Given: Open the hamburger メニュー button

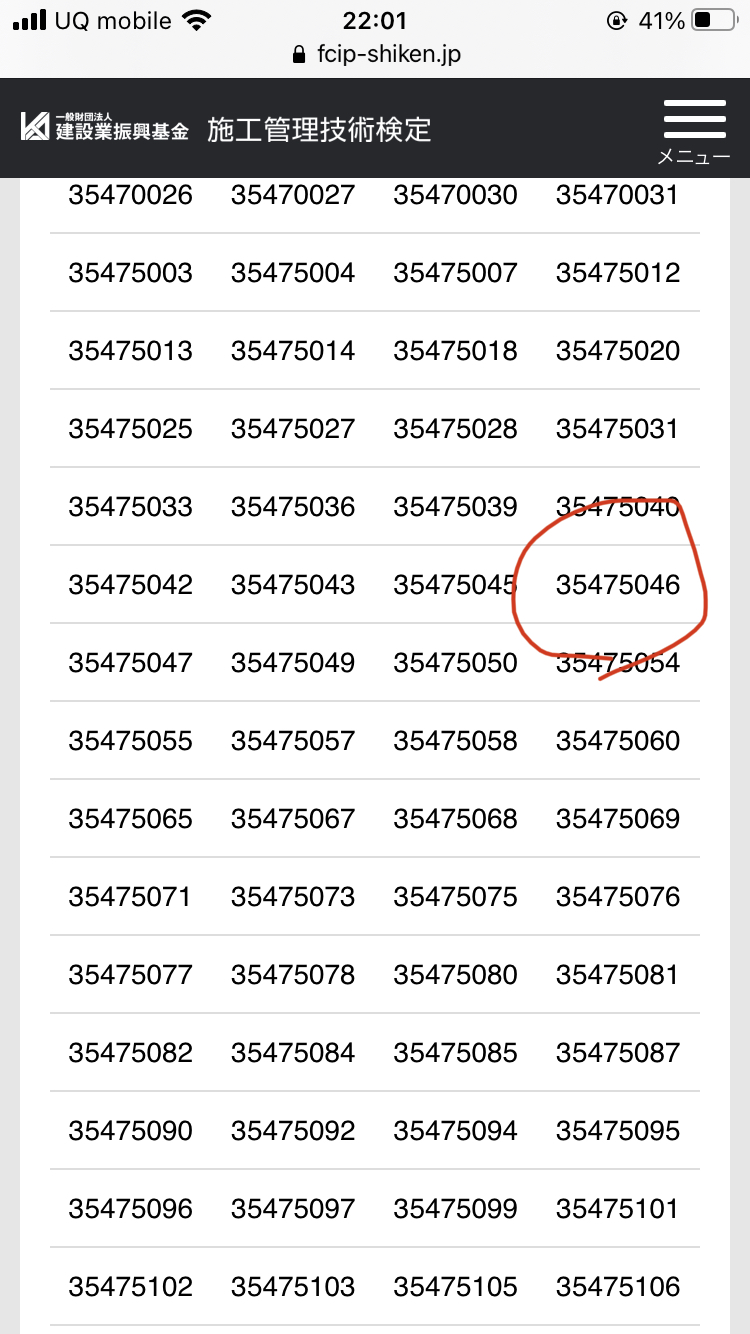Looking at the screenshot, I should (x=694, y=130).
